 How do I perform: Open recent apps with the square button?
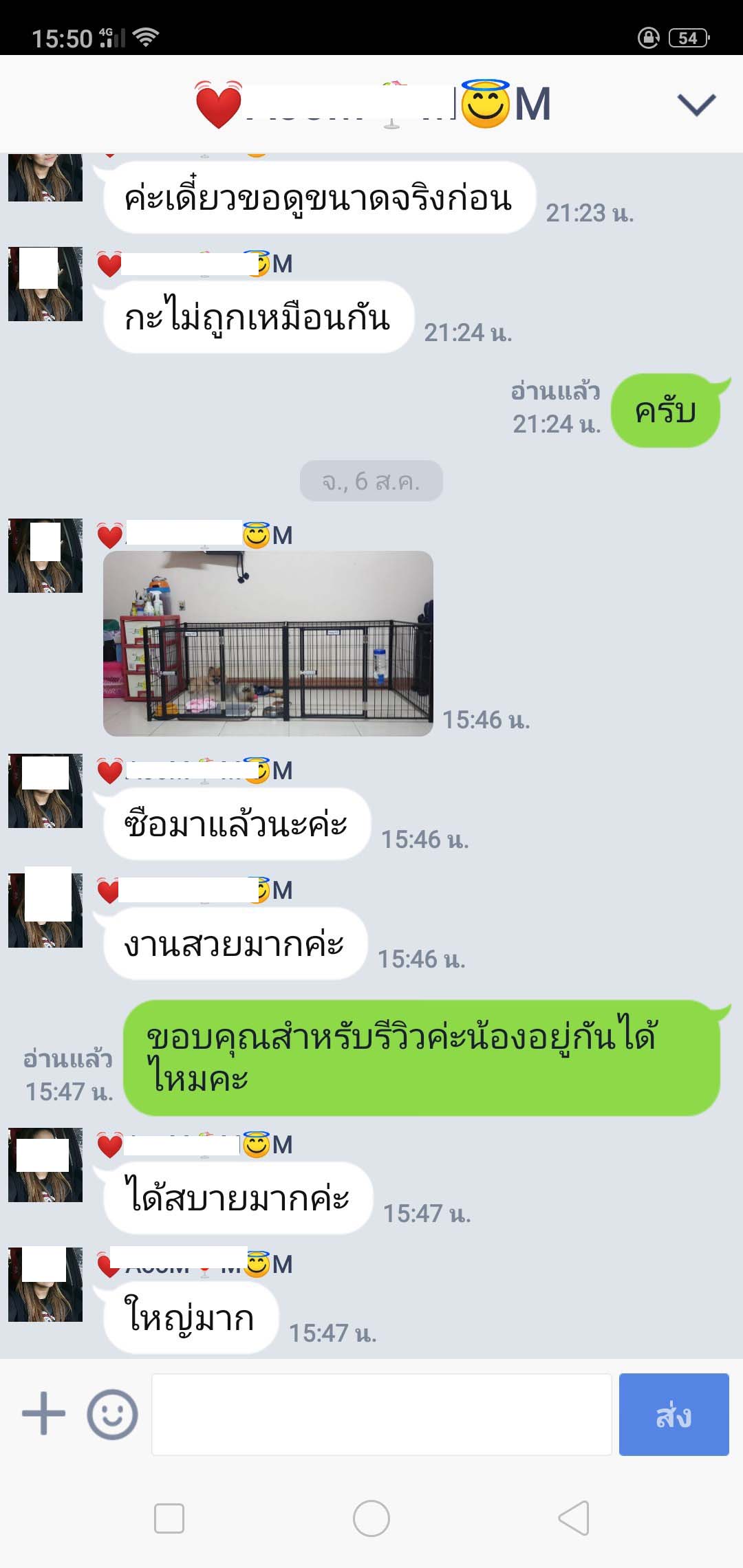(x=169, y=1518)
